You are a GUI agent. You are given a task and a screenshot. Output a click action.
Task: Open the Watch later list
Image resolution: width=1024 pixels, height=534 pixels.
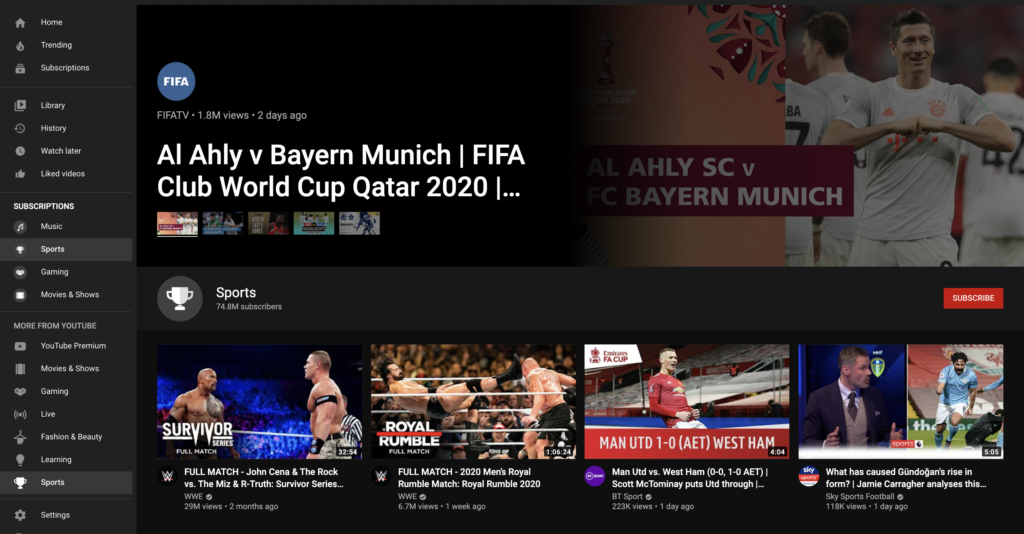coord(60,151)
